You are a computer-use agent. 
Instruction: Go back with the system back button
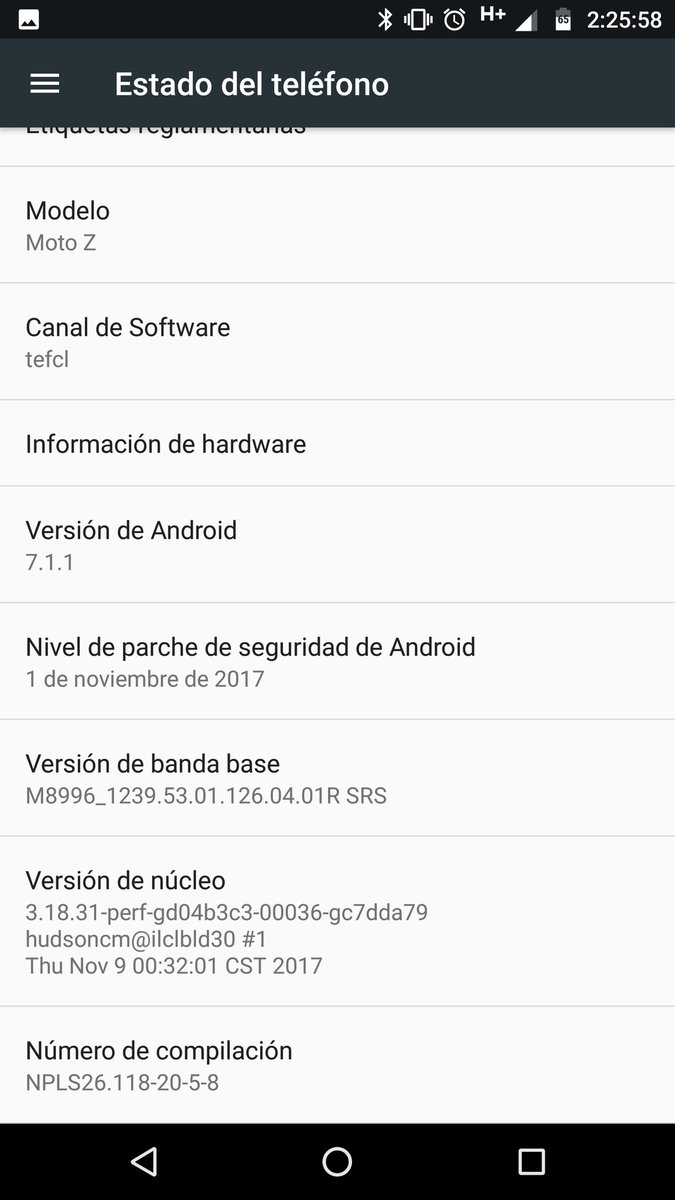tap(144, 1161)
